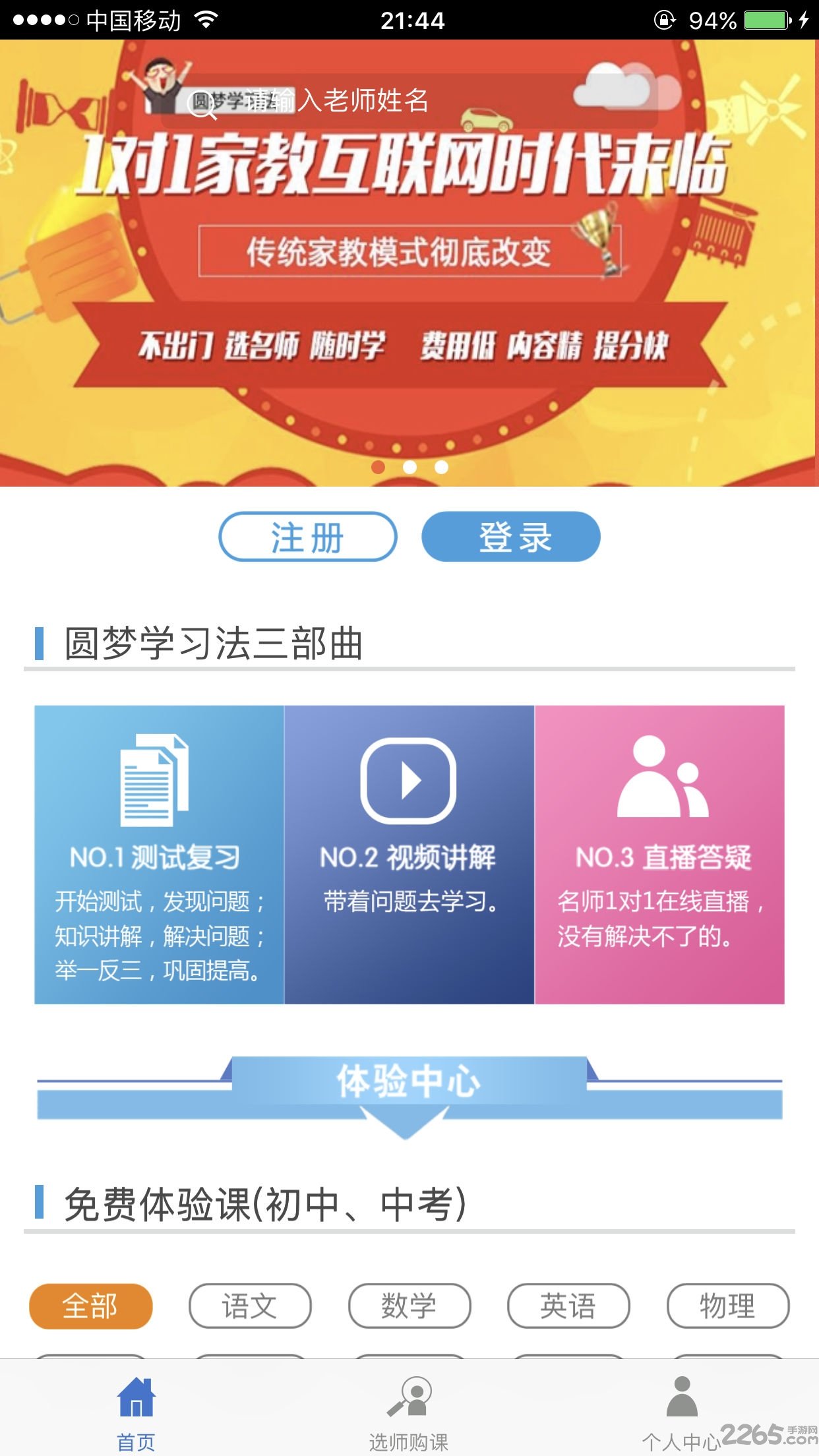The height and width of the screenshot is (1456, 819).
Task: Filter courses by 语文
Action: (250, 1306)
